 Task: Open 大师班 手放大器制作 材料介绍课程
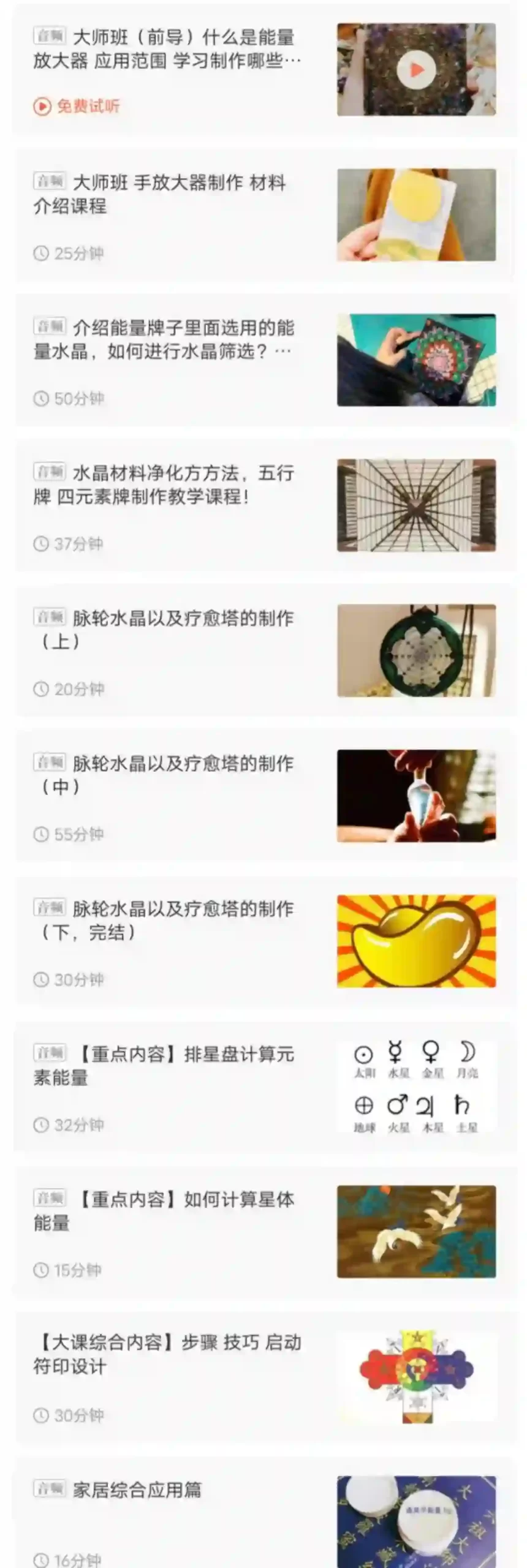[x=265, y=216]
